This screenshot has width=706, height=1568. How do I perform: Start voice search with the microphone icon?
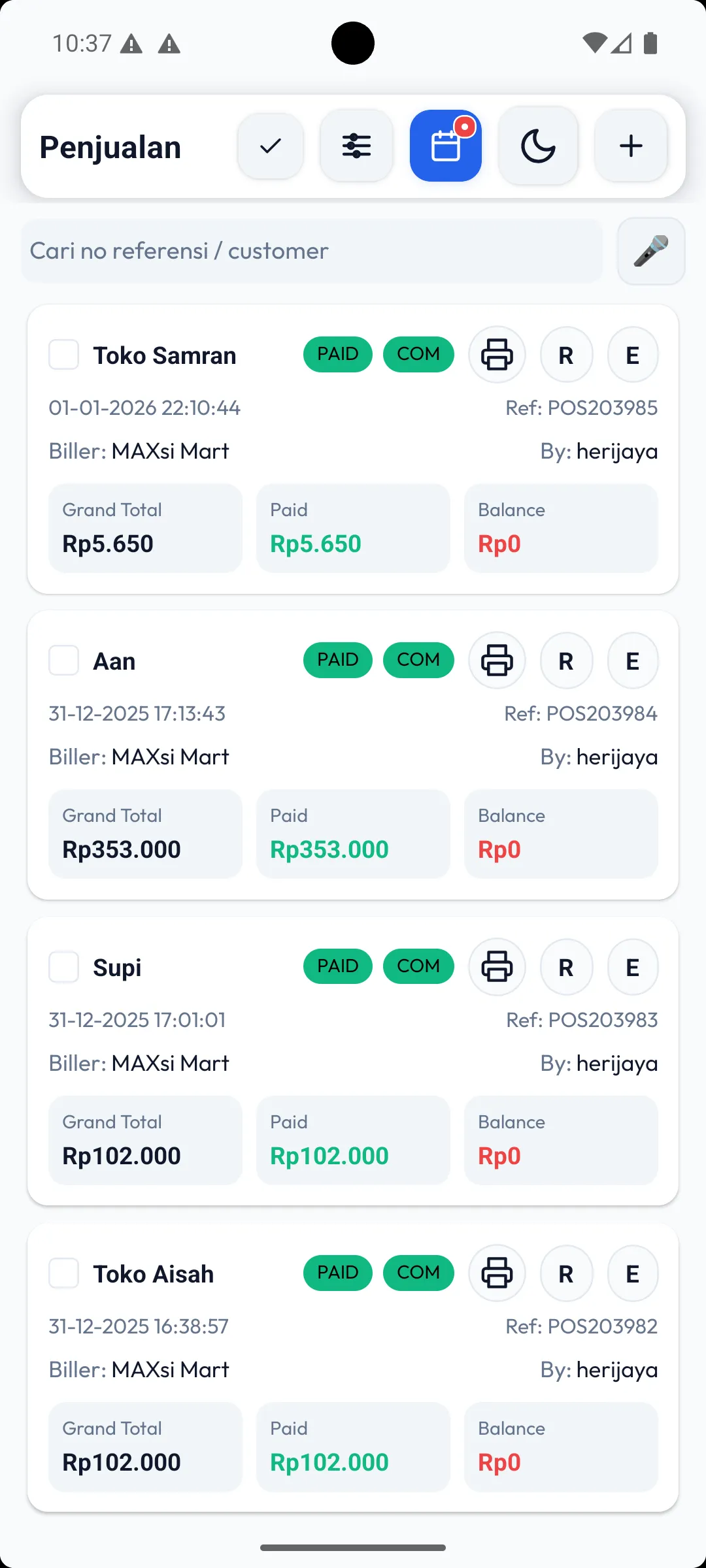click(650, 251)
